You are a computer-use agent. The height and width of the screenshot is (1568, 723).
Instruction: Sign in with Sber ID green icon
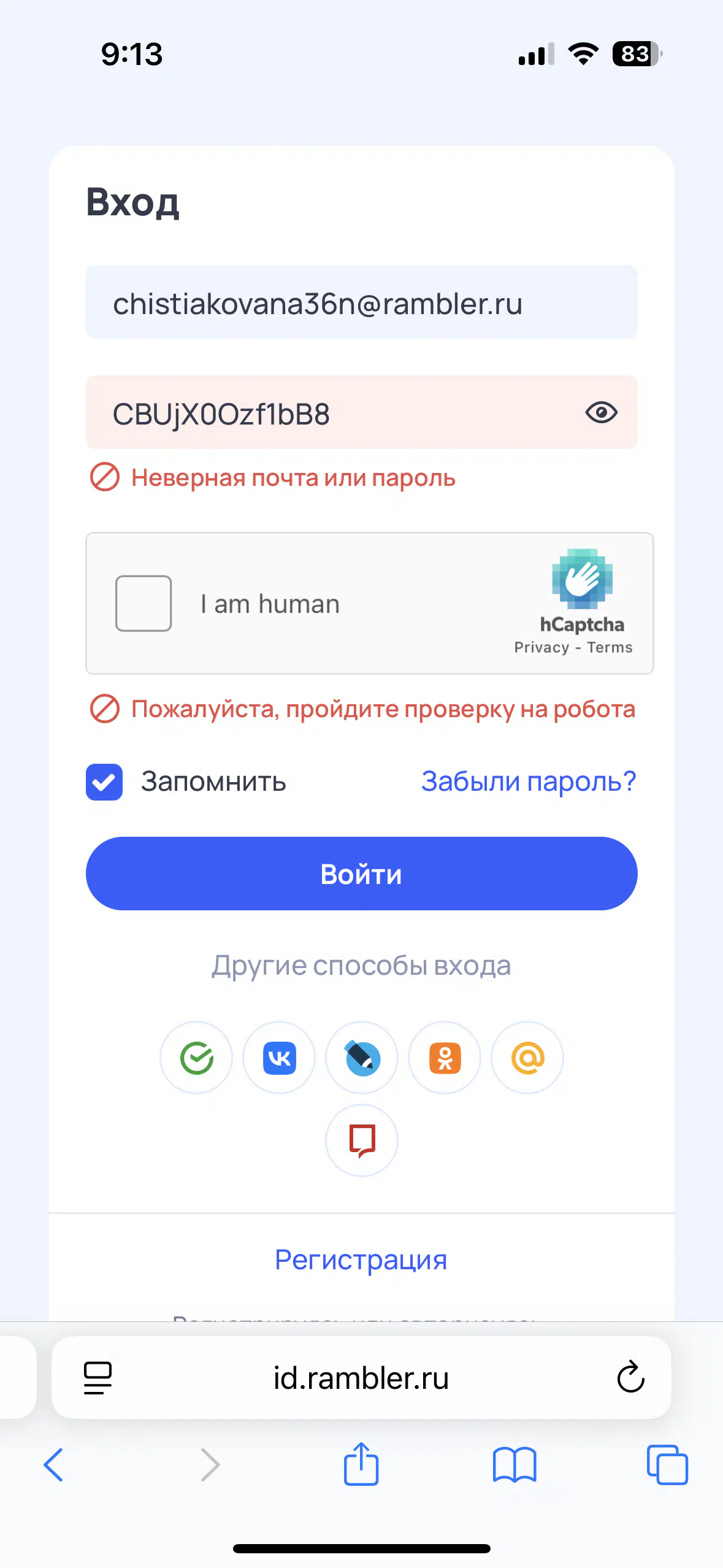pos(196,1058)
